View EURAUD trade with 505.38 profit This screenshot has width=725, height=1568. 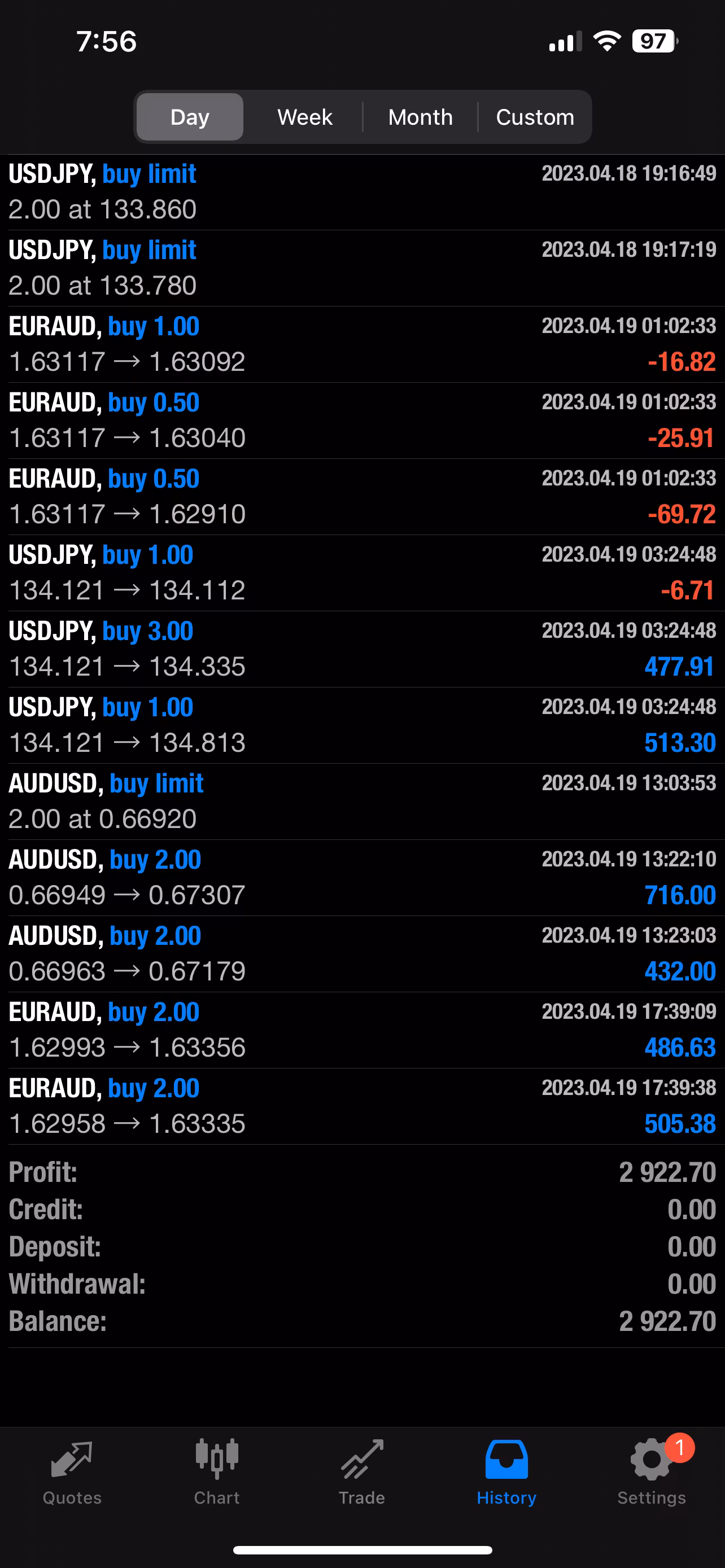click(362, 1106)
